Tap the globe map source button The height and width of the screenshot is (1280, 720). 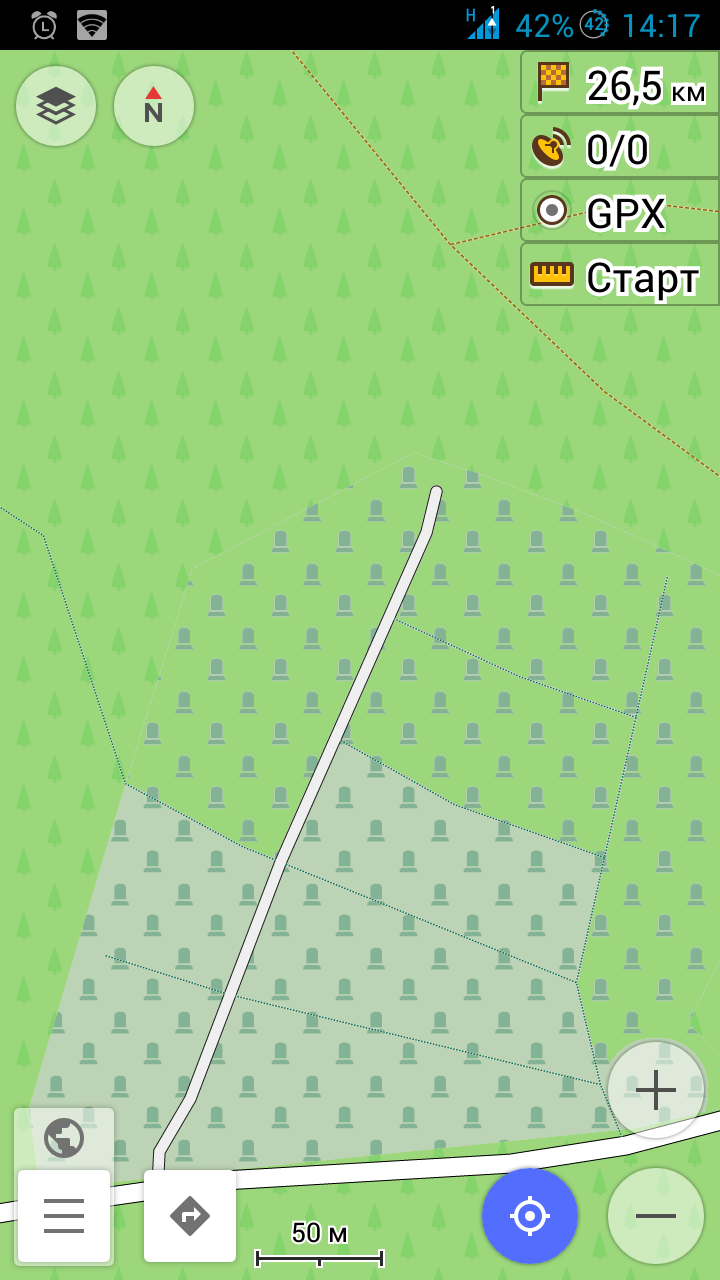64,1138
